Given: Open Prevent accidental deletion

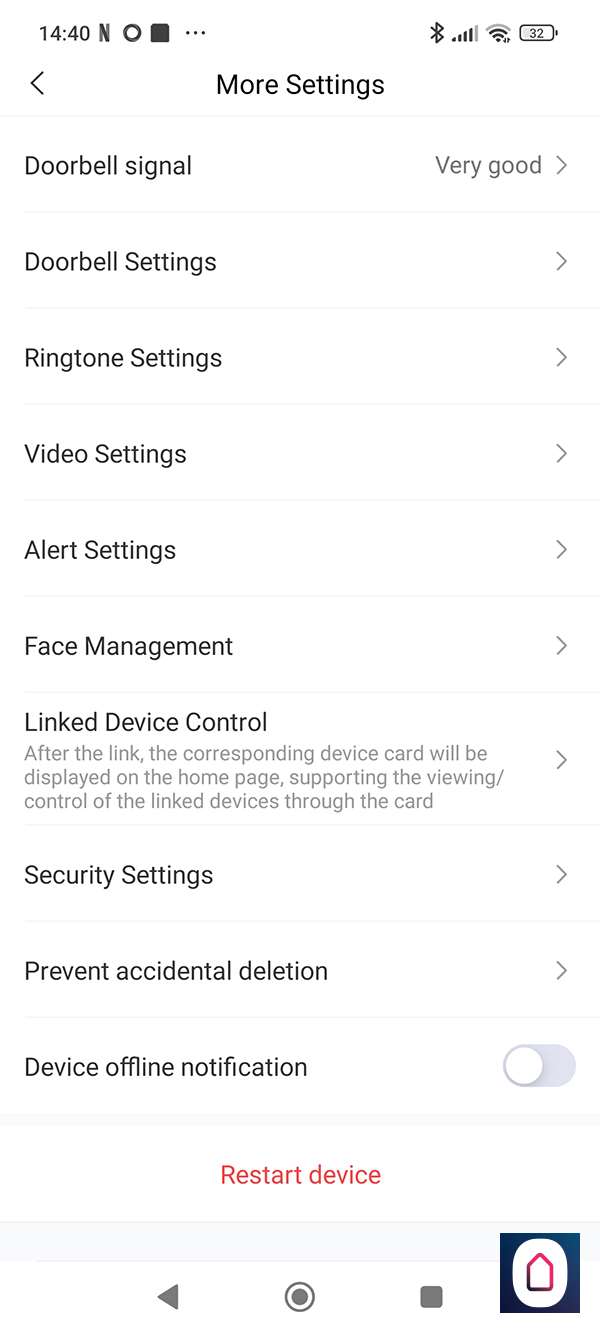Looking at the screenshot, I should 300,971.
